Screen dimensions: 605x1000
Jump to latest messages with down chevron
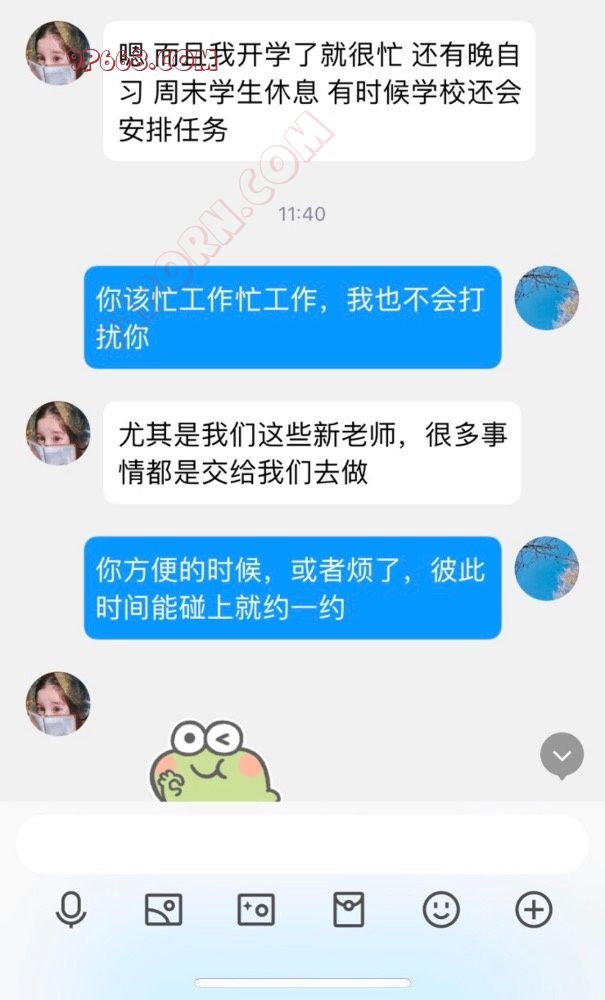[x=562, y=756]
